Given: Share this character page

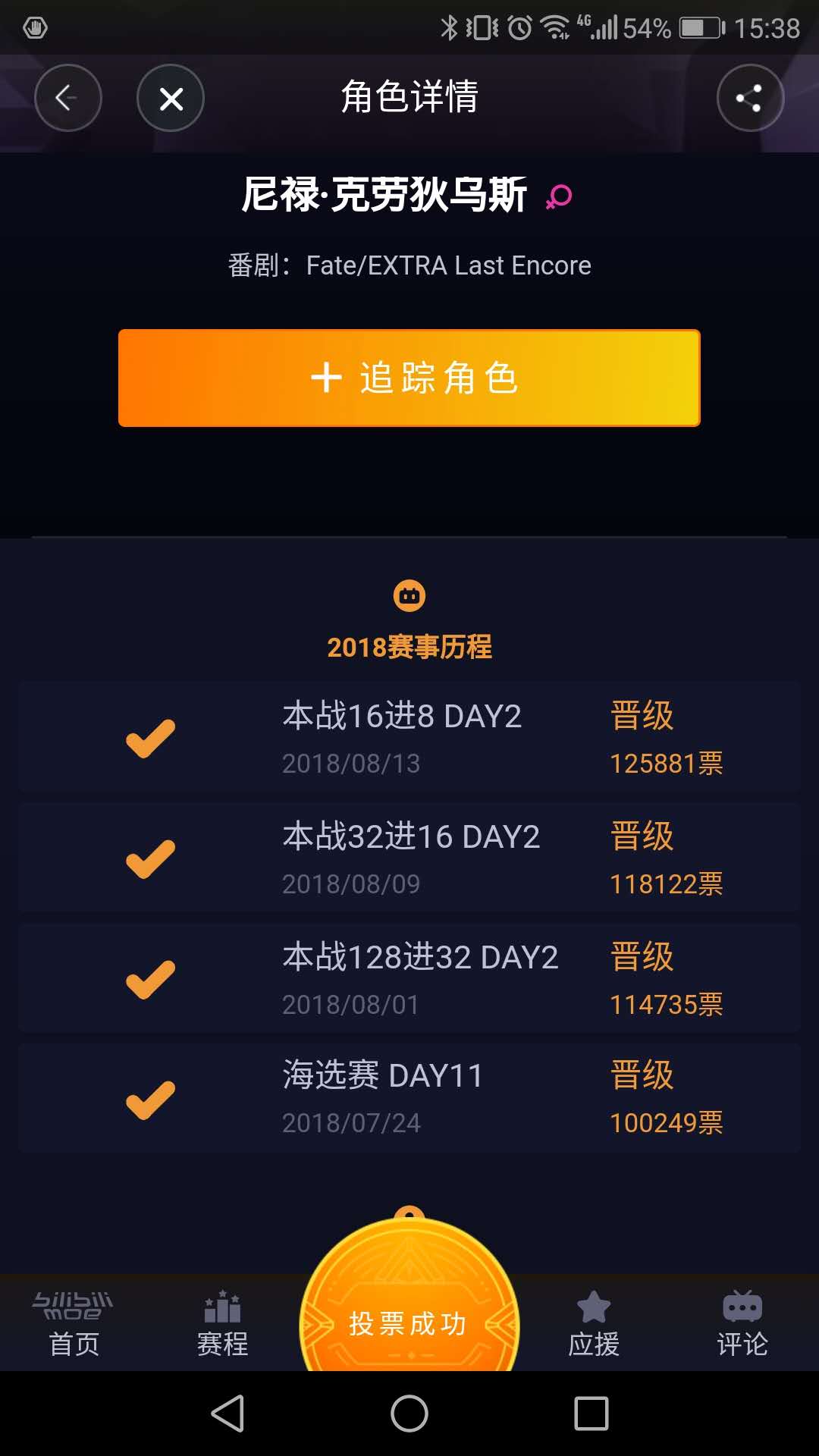Looking at the screenshot, I should (750, 98).
